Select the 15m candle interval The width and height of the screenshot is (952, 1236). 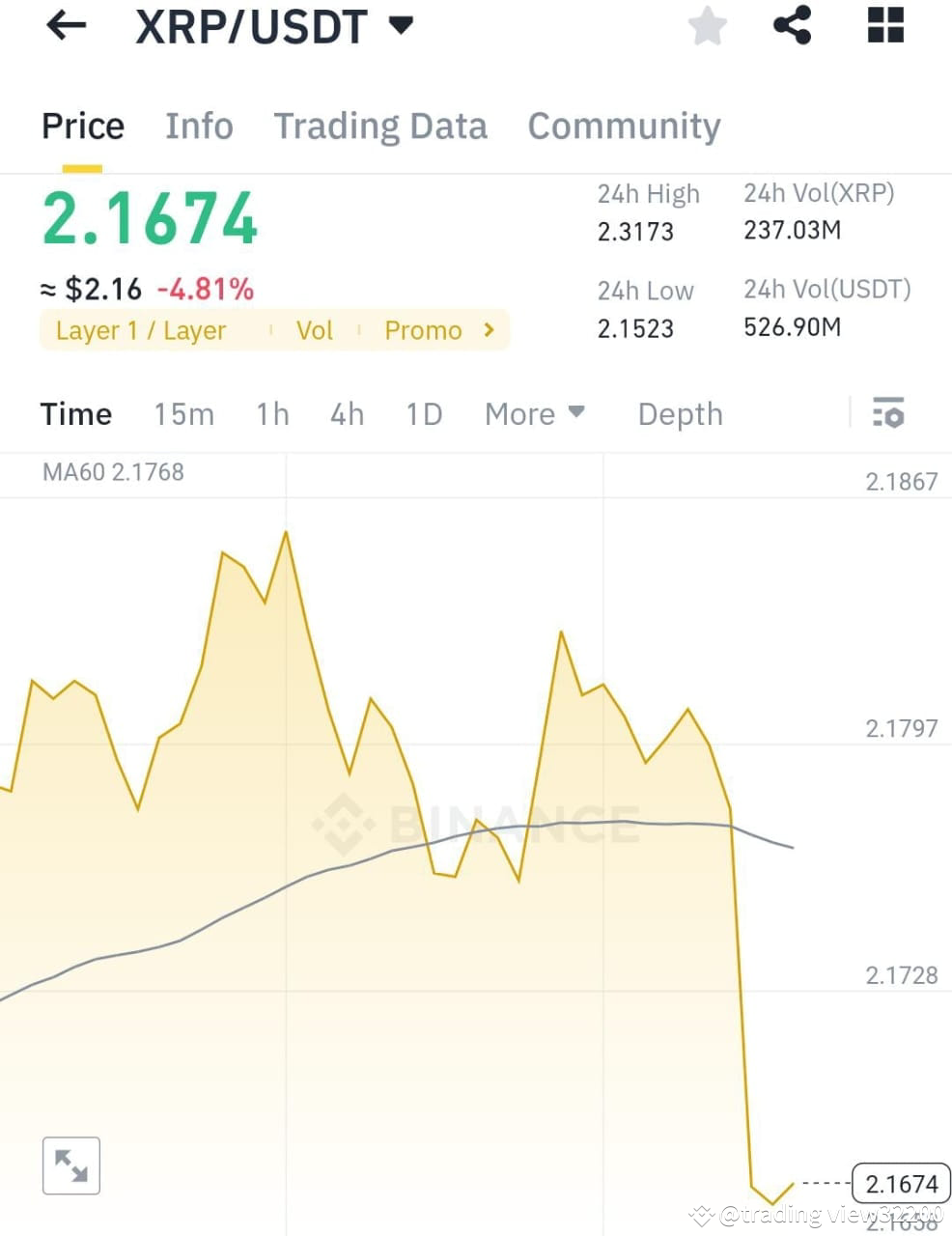pos(183,413)
